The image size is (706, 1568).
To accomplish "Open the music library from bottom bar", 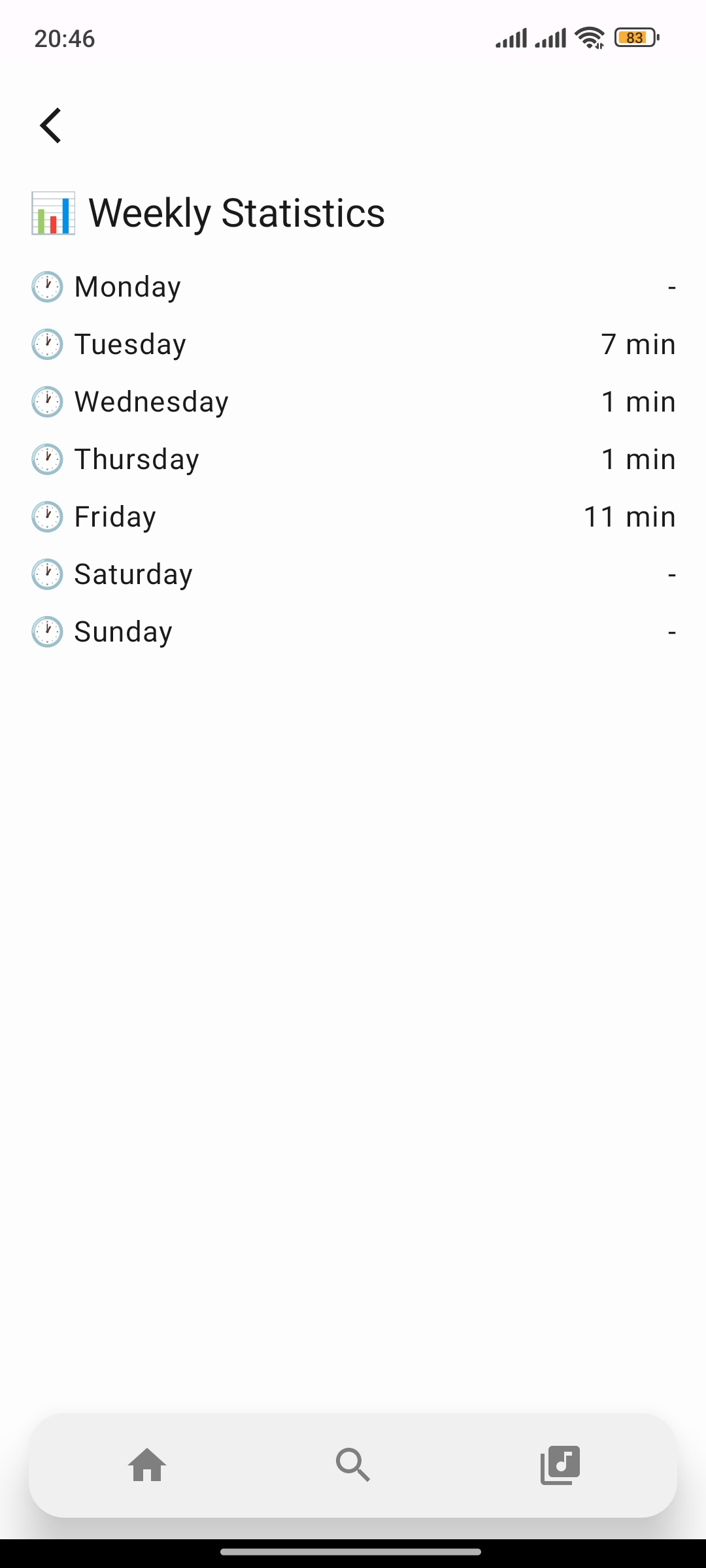I will click(560, 1465).
